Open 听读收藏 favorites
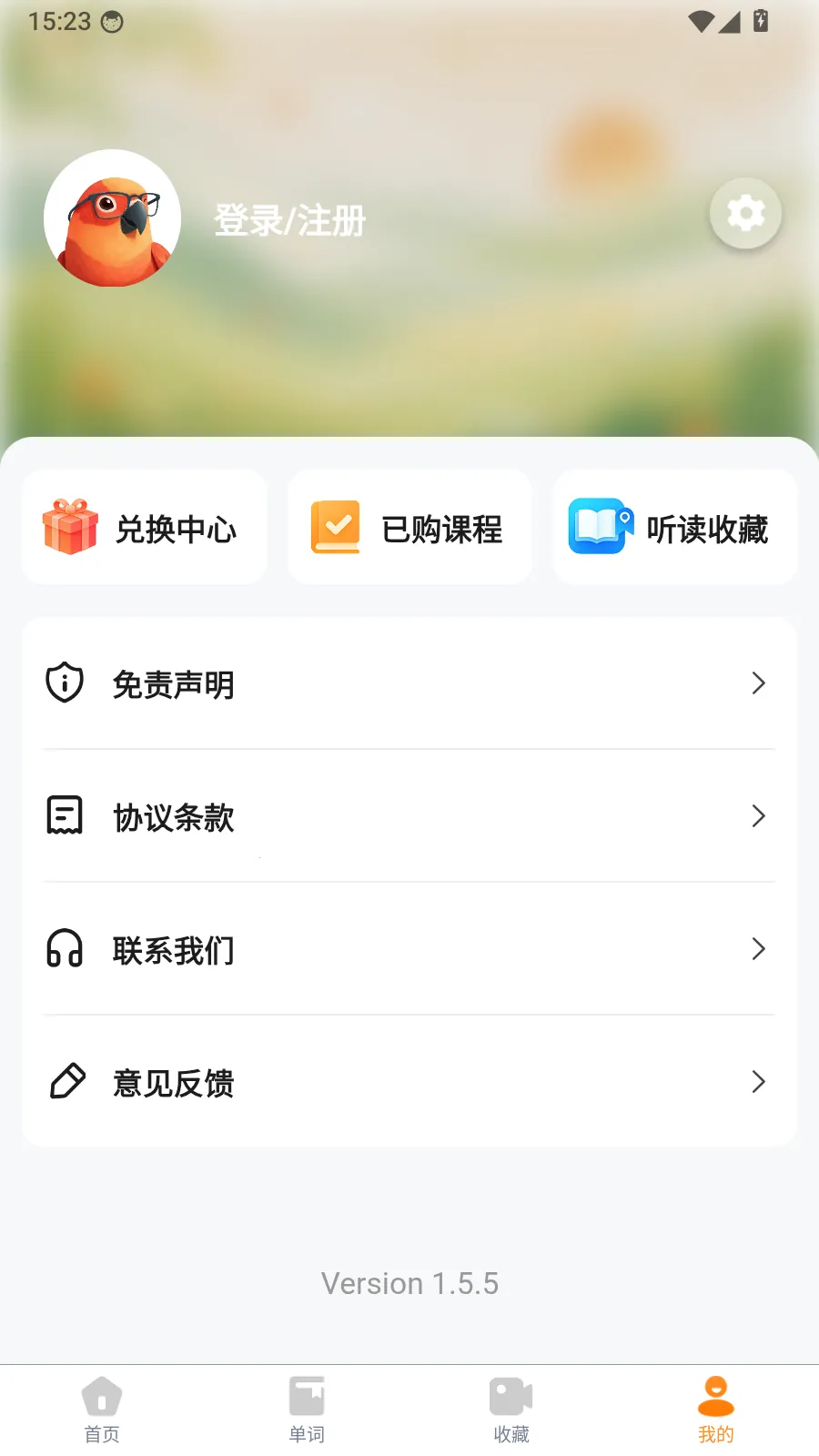 (675, 527)
